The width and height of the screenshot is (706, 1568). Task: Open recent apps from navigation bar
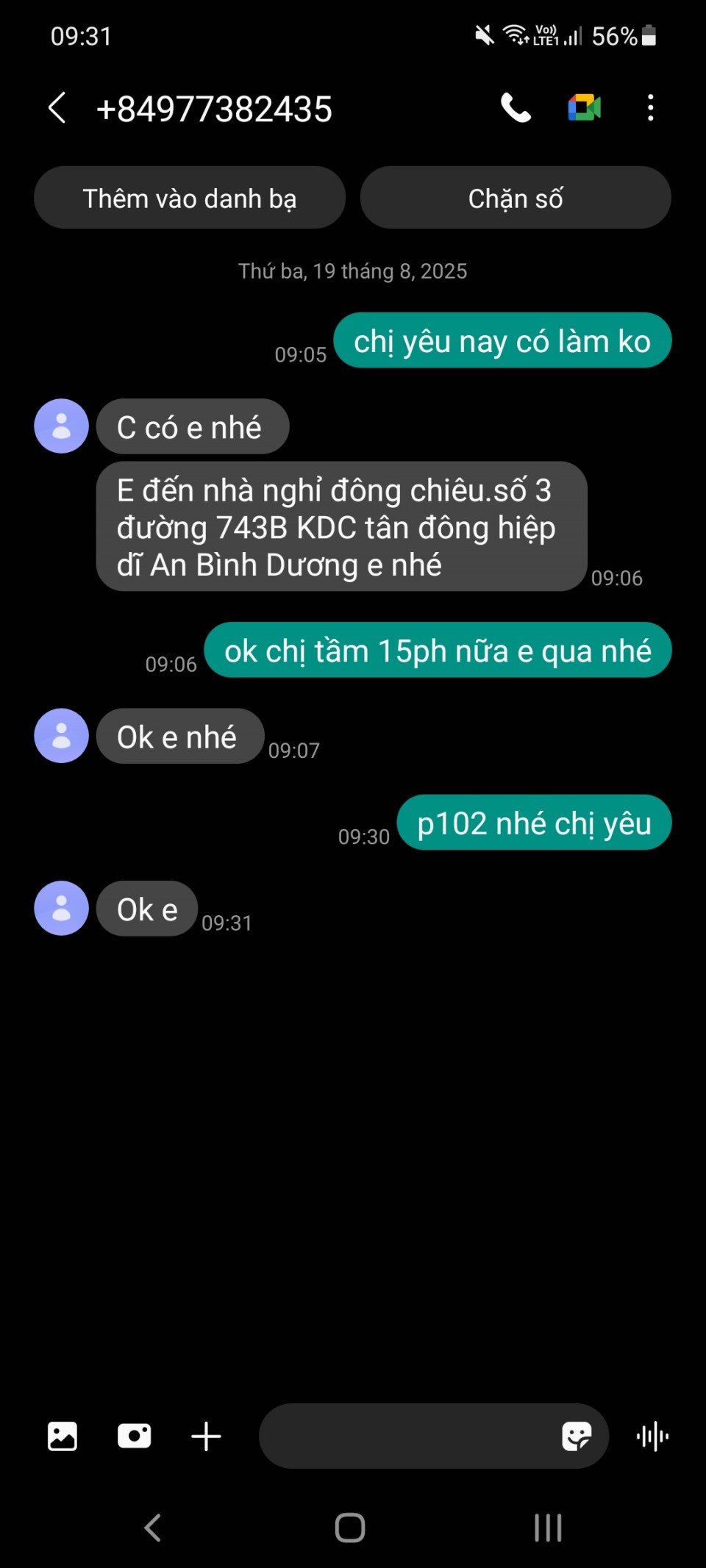(x=548, y=1528)
